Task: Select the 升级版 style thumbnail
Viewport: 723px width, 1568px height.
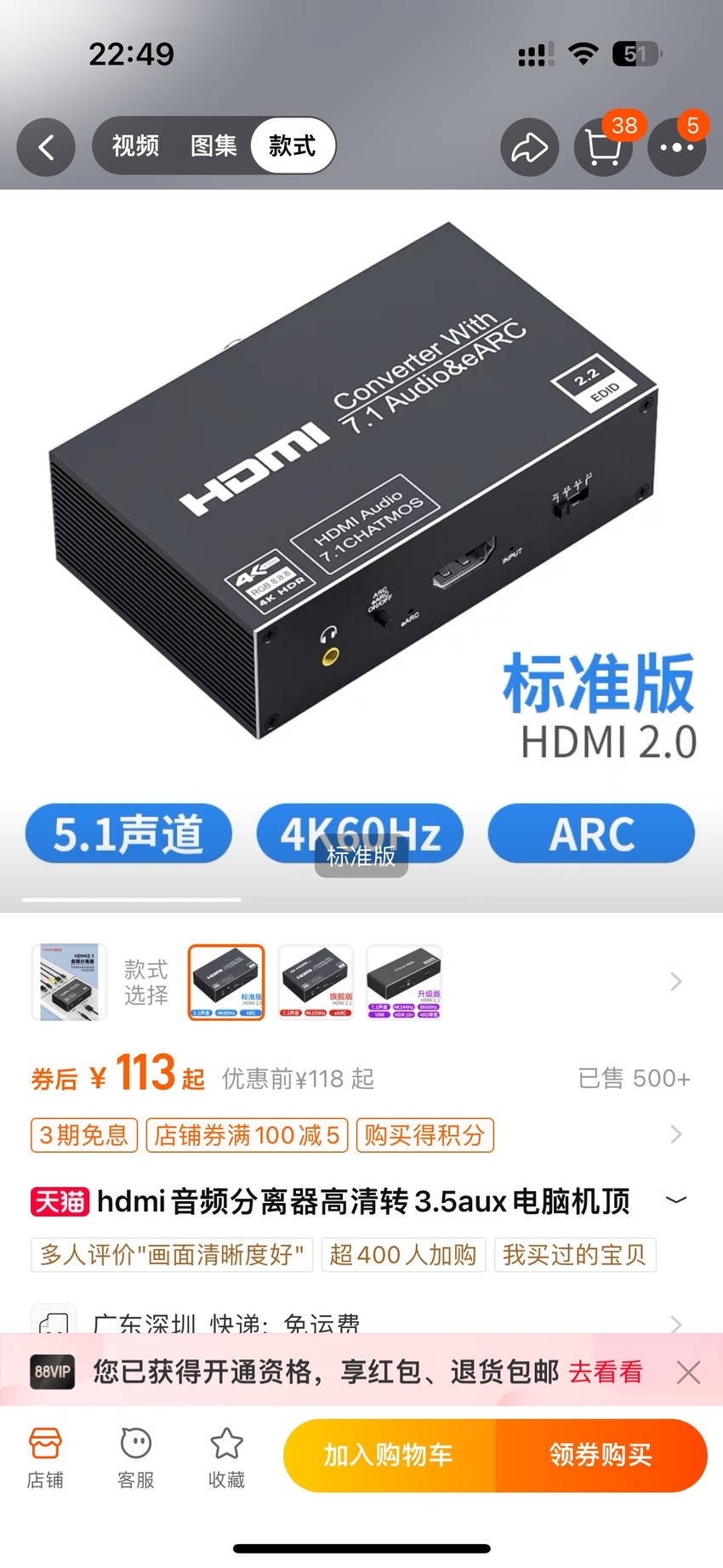Action: (x=404, y=982)
